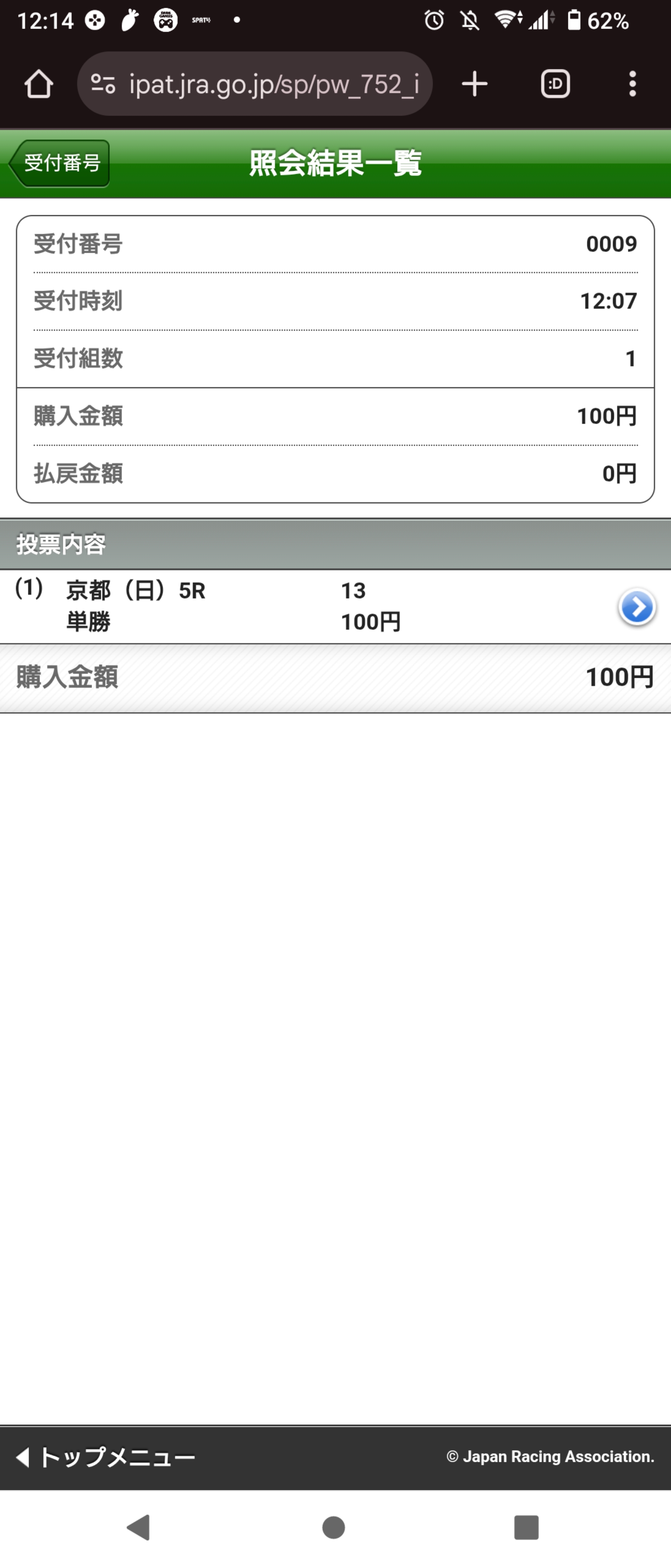The height and width of the screenshot is (1568, 671).
Task: Open recent apps from navigation bar
Action: point(526,1527)
